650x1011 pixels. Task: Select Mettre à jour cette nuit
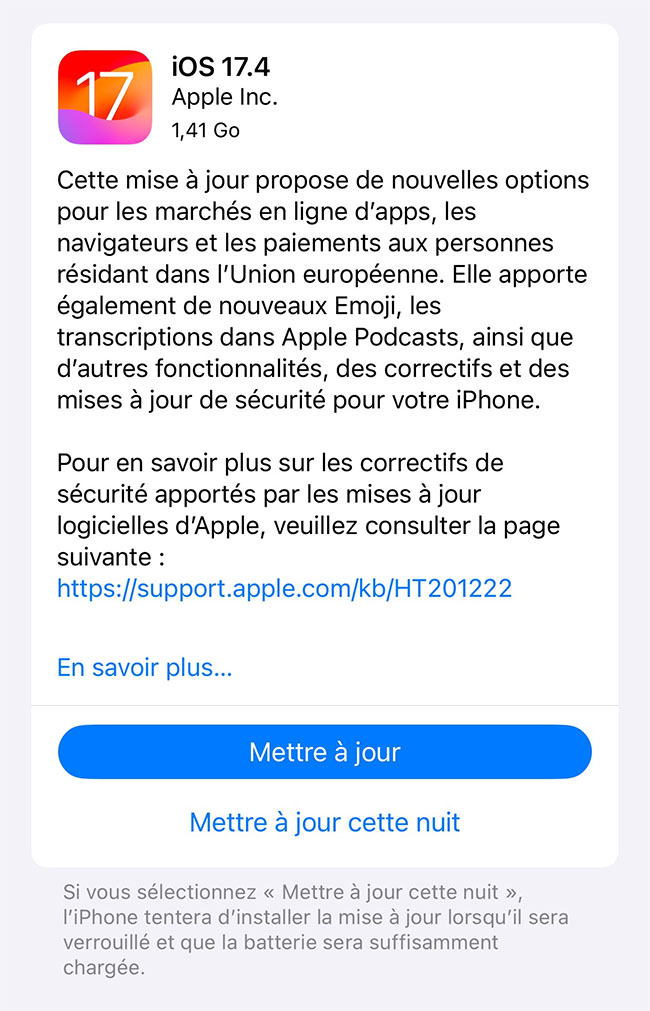click(325, 823)
